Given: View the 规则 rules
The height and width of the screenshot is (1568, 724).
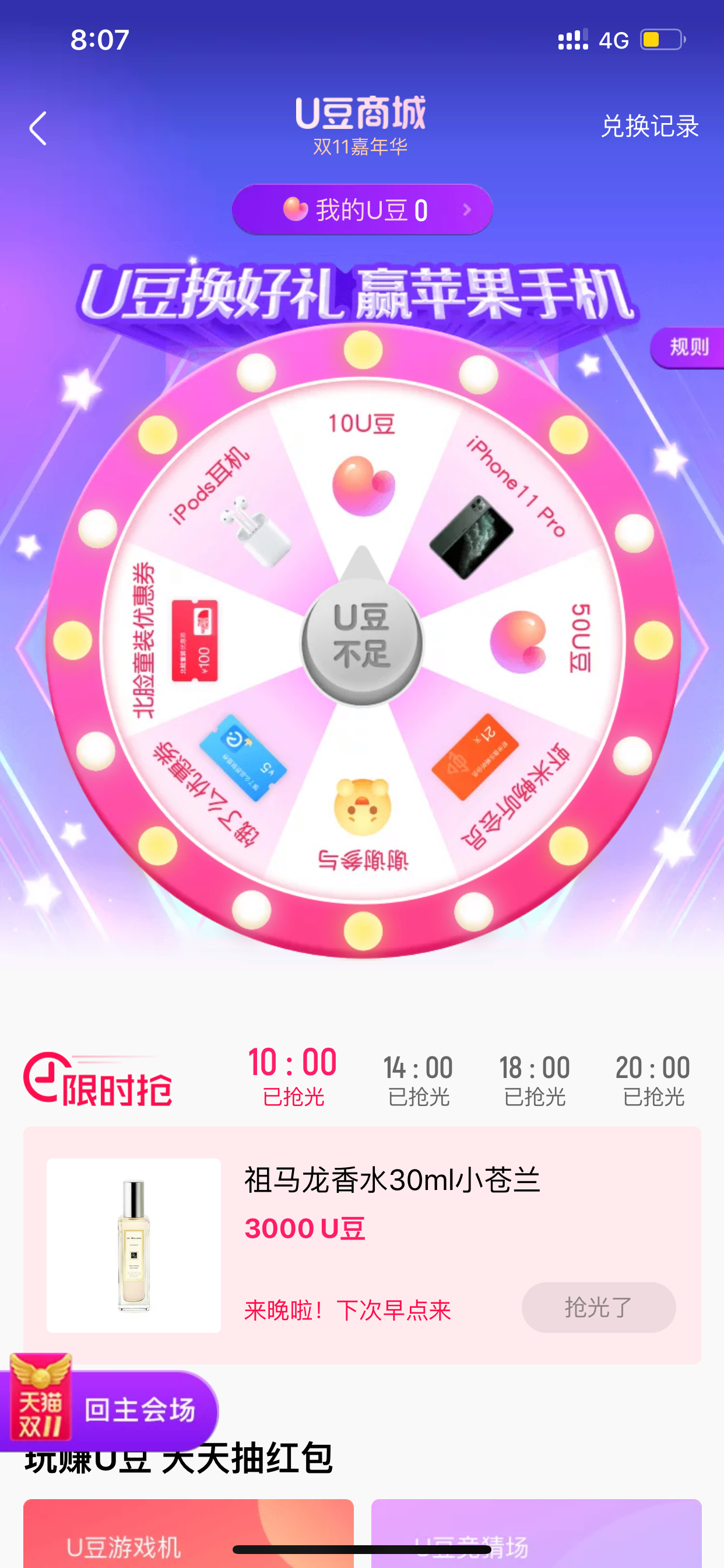Looking at the screenshot, I should [688, 347].
